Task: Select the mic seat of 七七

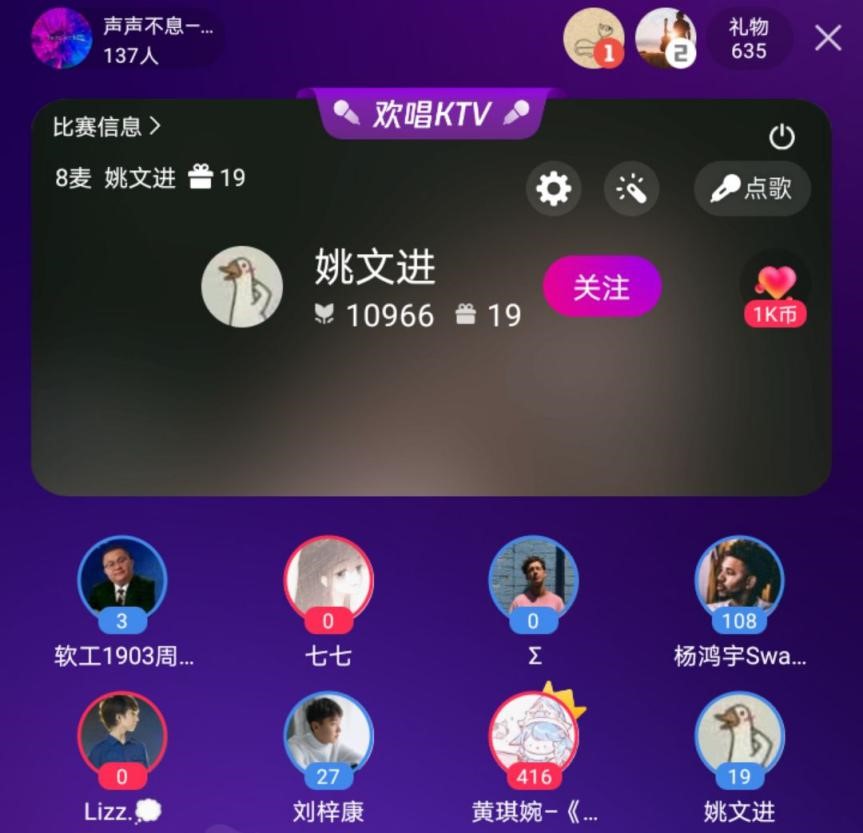Action: pyautogui.click(x=328, y=579)
